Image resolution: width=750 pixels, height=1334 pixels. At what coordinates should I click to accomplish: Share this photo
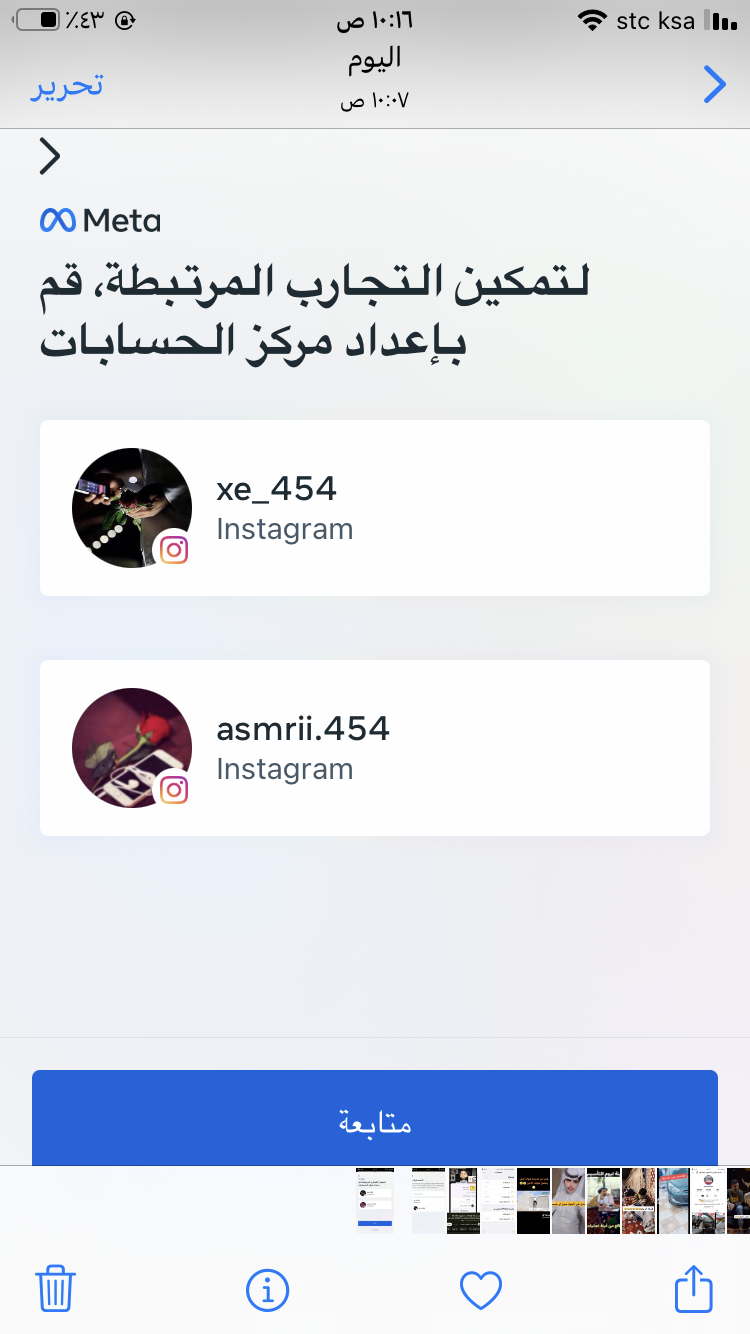pyautogui.click(x=693, y=1289)
